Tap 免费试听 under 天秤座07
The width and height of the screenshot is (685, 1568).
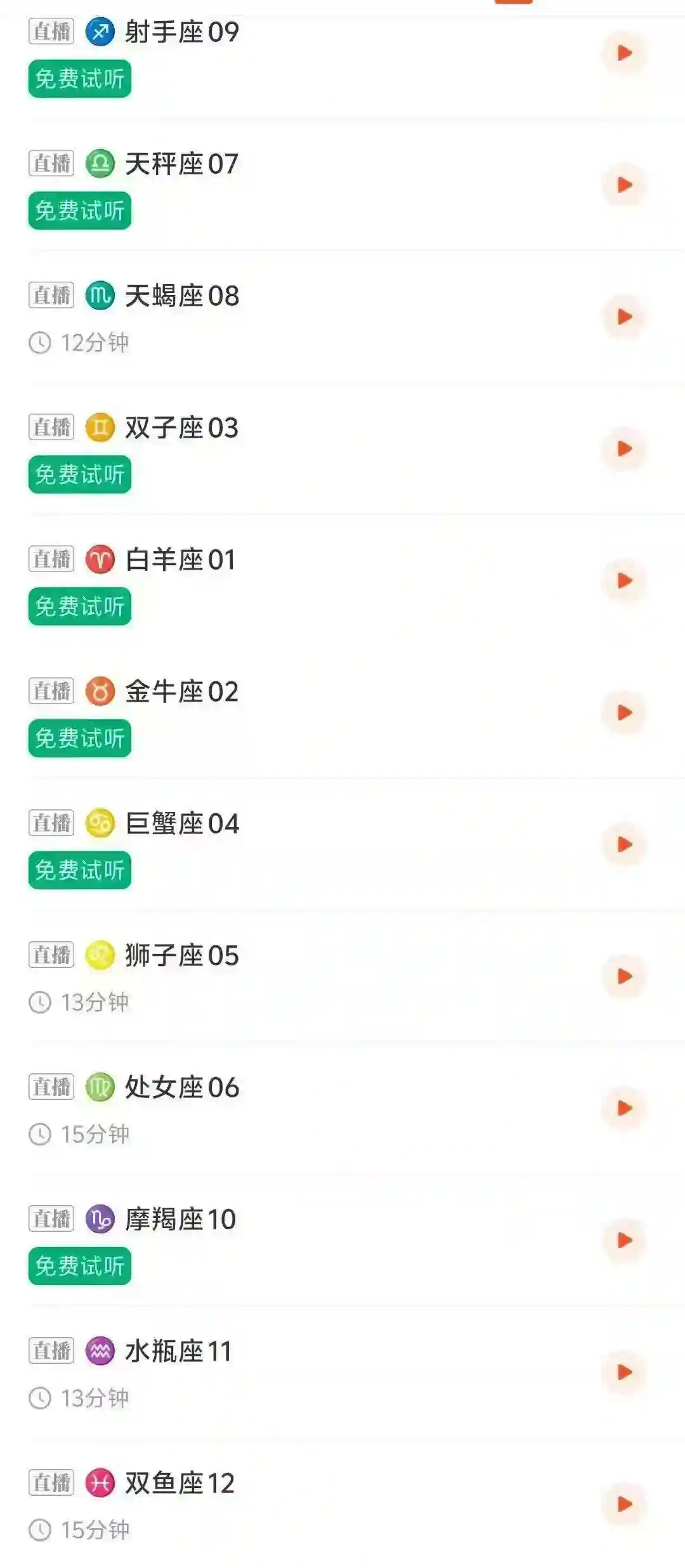pyautogui.click(x=80, y=211)
